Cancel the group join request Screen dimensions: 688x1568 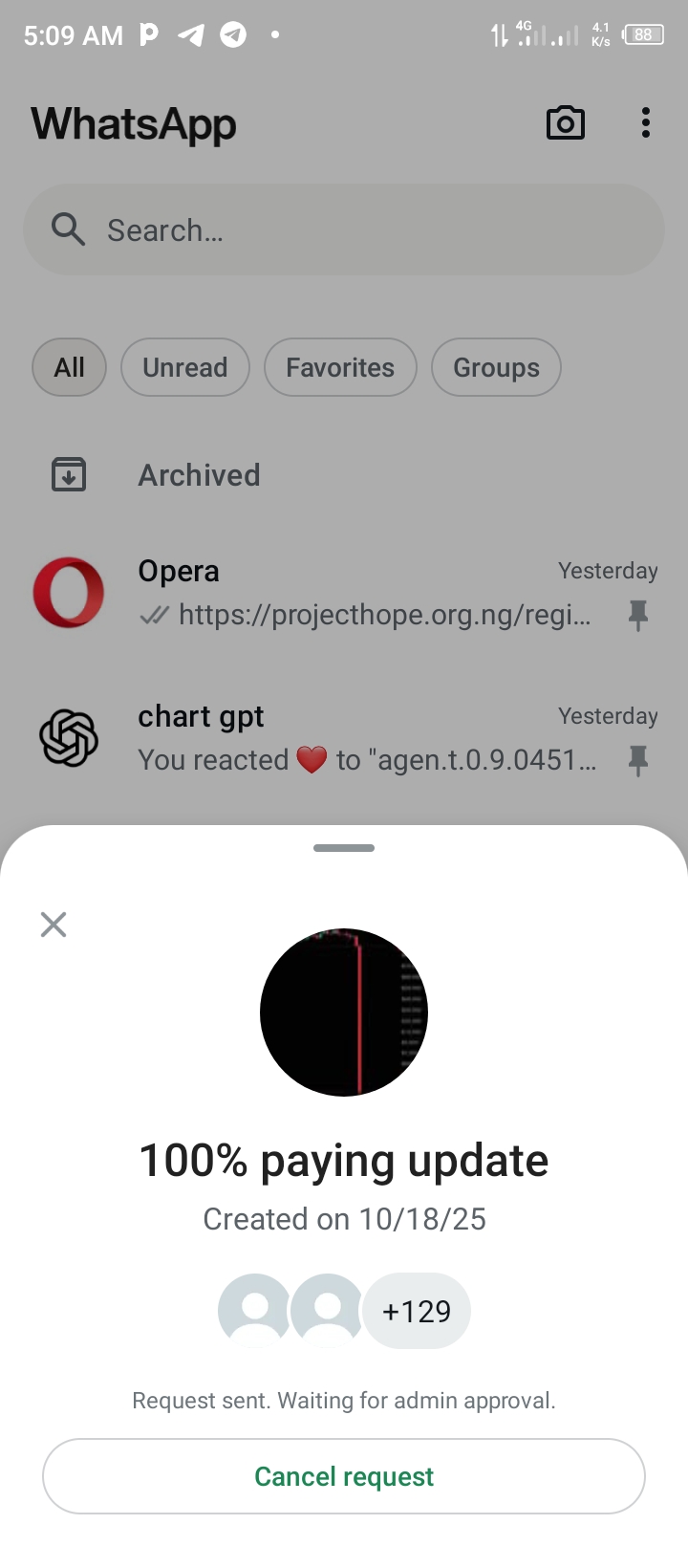(x=344, y=1476)
